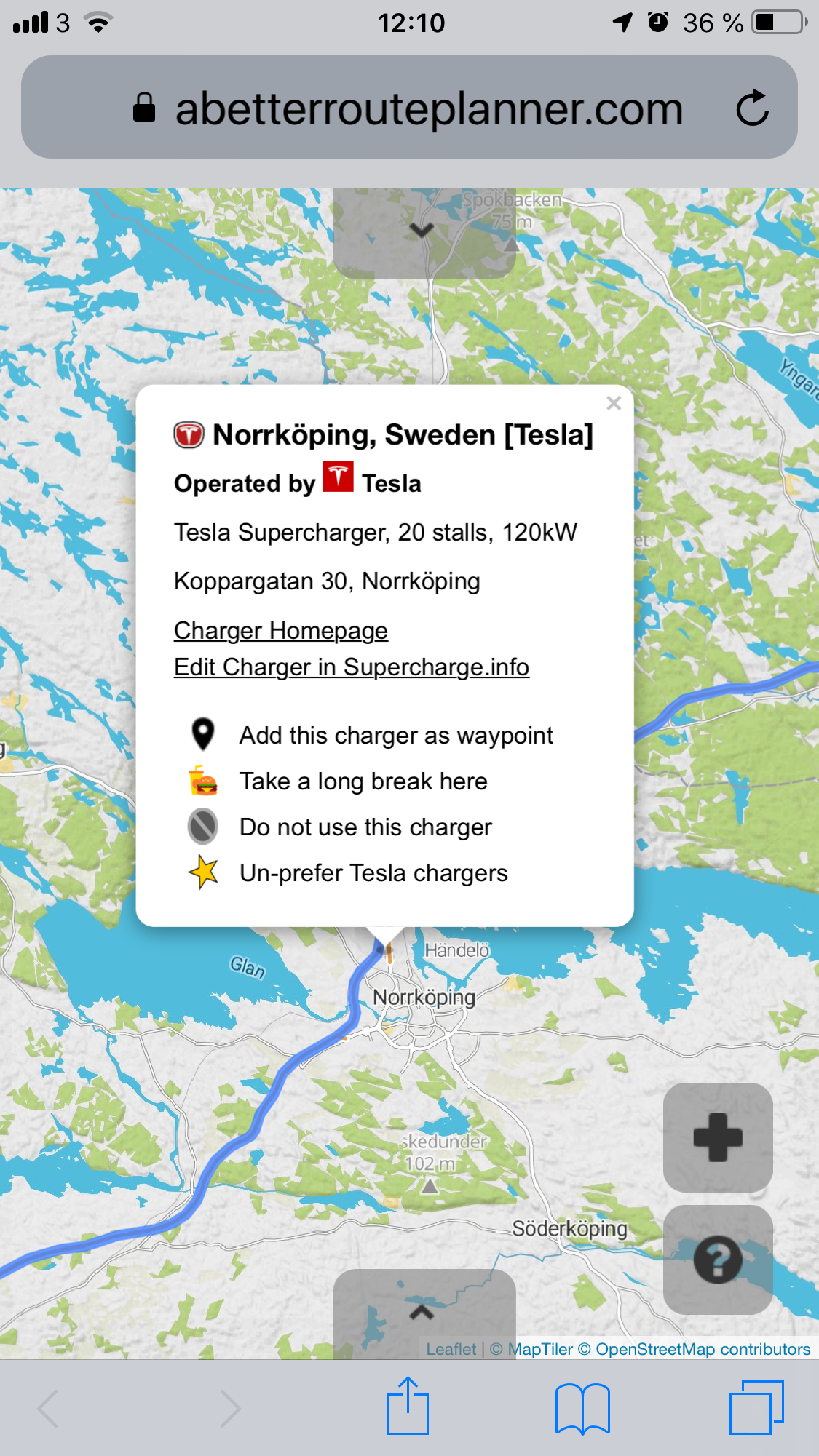Tap the abetterrouteplanner.com address bar
Image resolution: width=819 pixels, height=1456 pixels.
(x=428, y=109)
